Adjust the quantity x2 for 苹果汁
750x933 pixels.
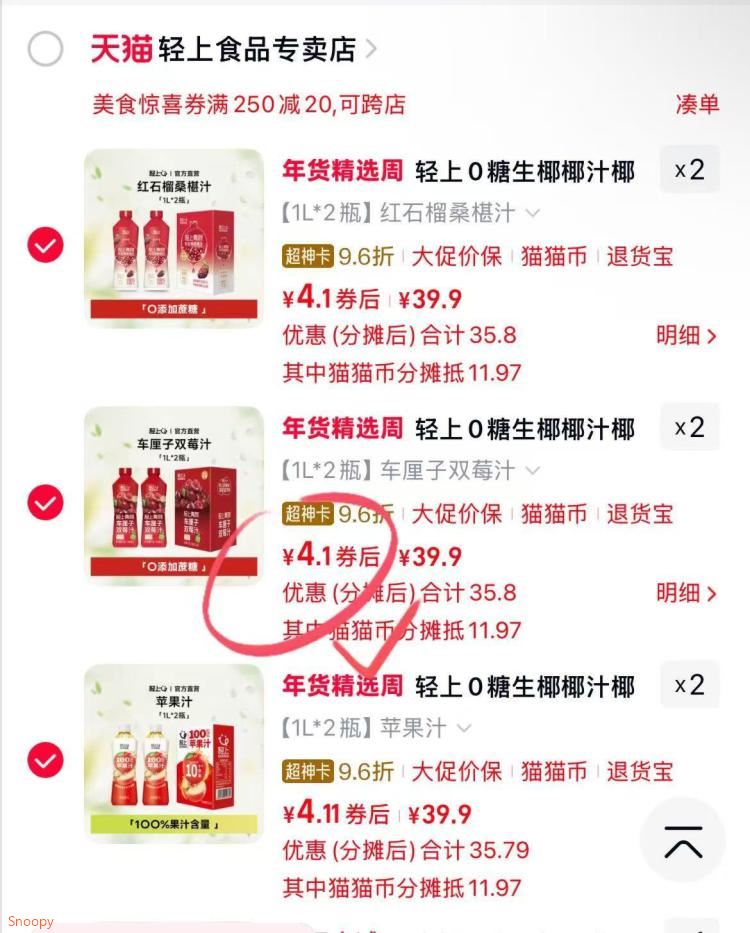[690, 685]
